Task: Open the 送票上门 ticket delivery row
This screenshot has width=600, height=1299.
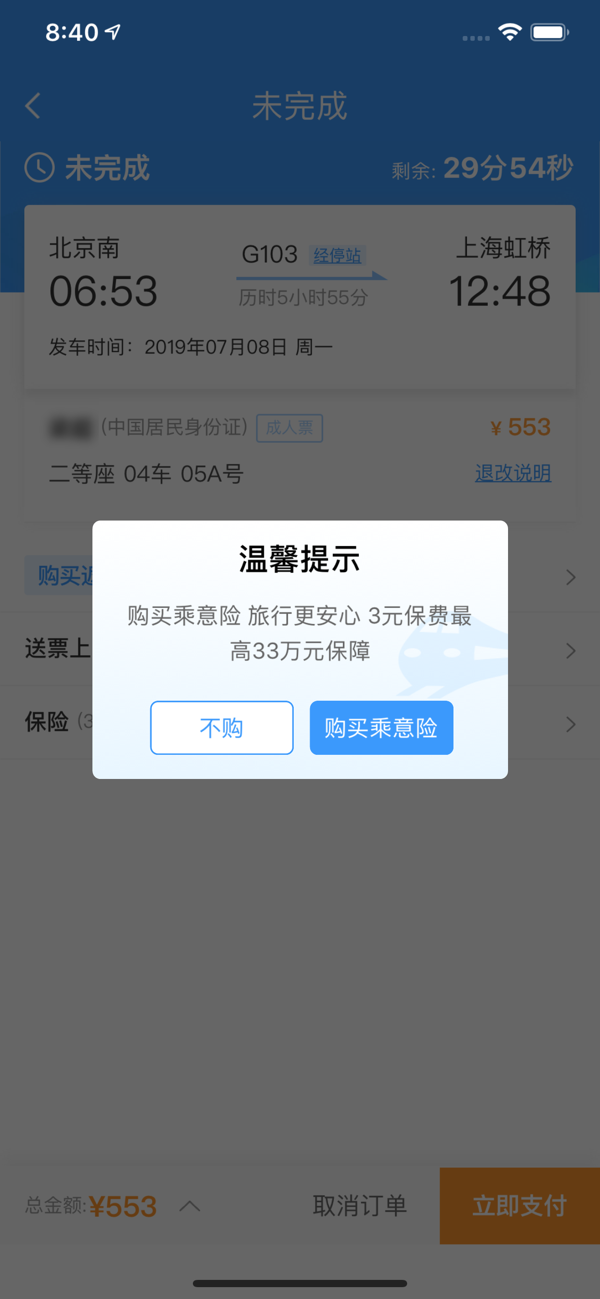Action: point(300,649)
